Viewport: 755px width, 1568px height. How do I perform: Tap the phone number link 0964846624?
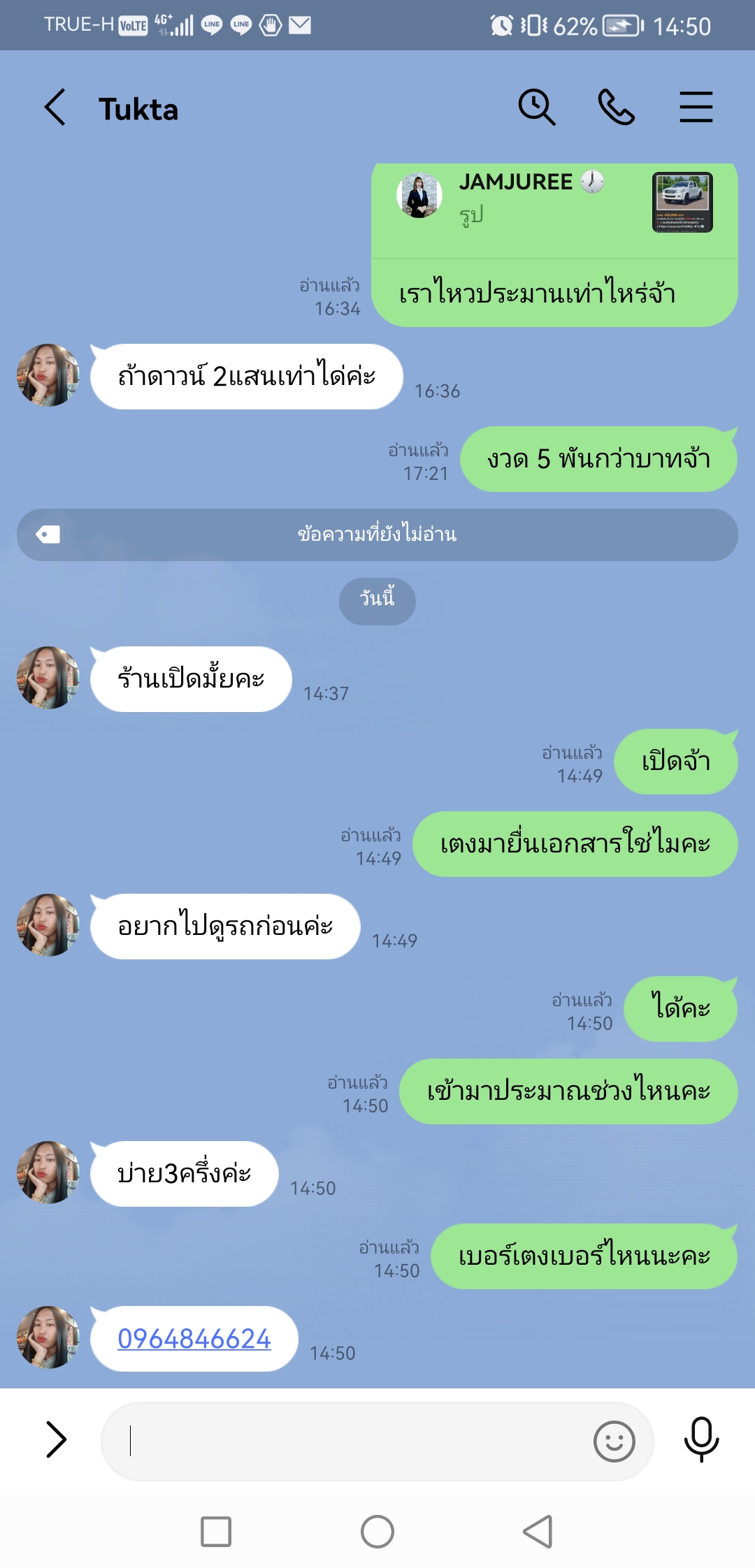coord(194,1339)
